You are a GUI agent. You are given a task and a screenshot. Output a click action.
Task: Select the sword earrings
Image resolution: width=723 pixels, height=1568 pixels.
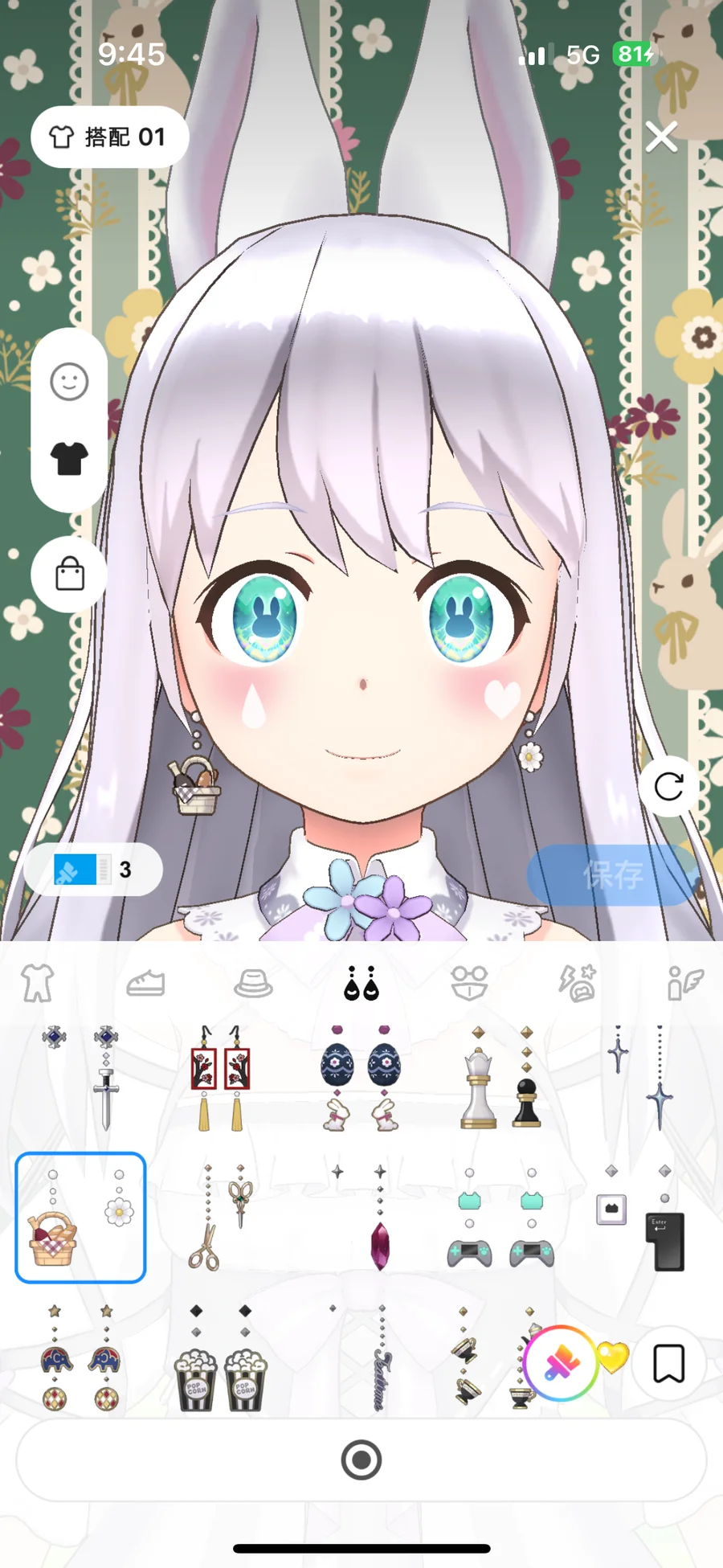(80, 1077)
